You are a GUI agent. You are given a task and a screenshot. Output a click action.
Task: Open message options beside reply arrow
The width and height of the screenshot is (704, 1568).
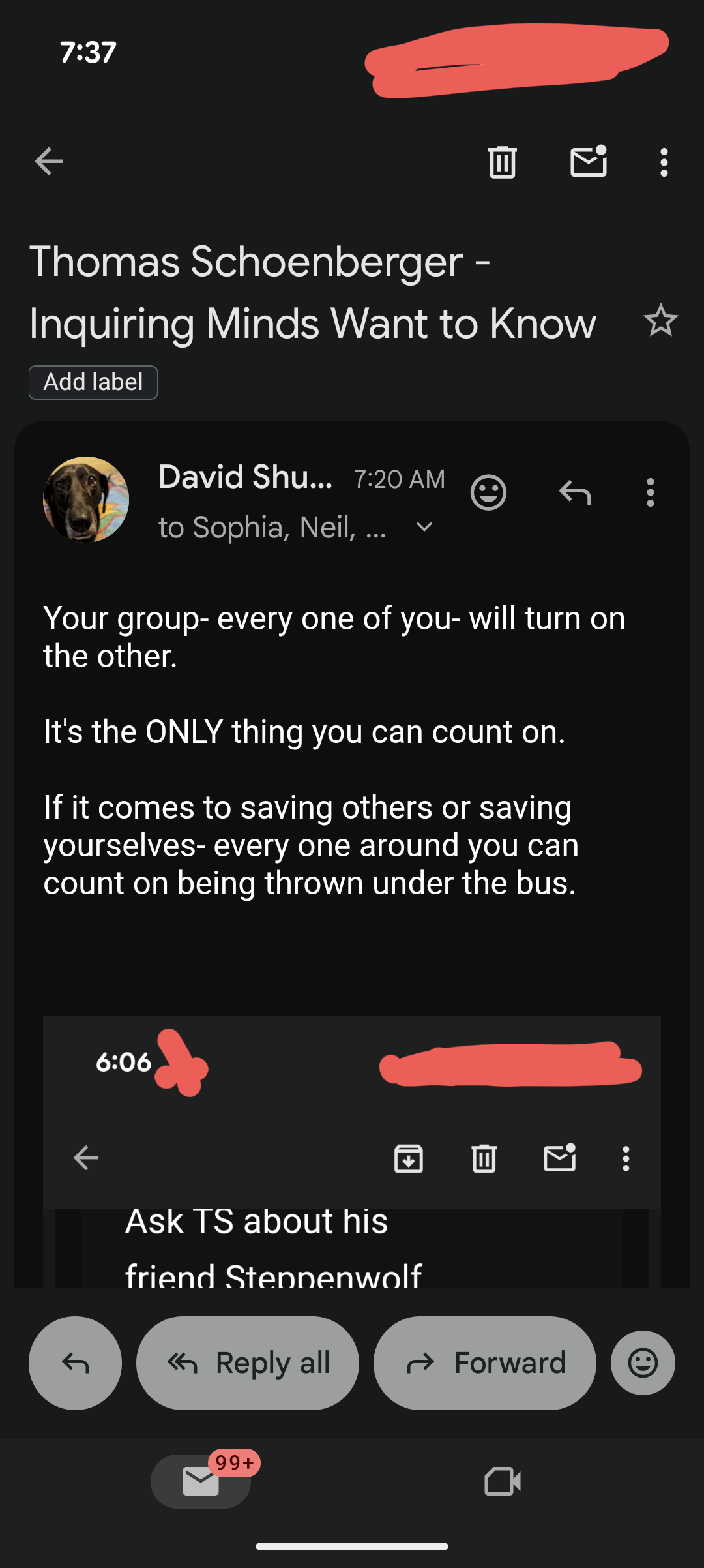pyautogui.click(x=650, y=492)
